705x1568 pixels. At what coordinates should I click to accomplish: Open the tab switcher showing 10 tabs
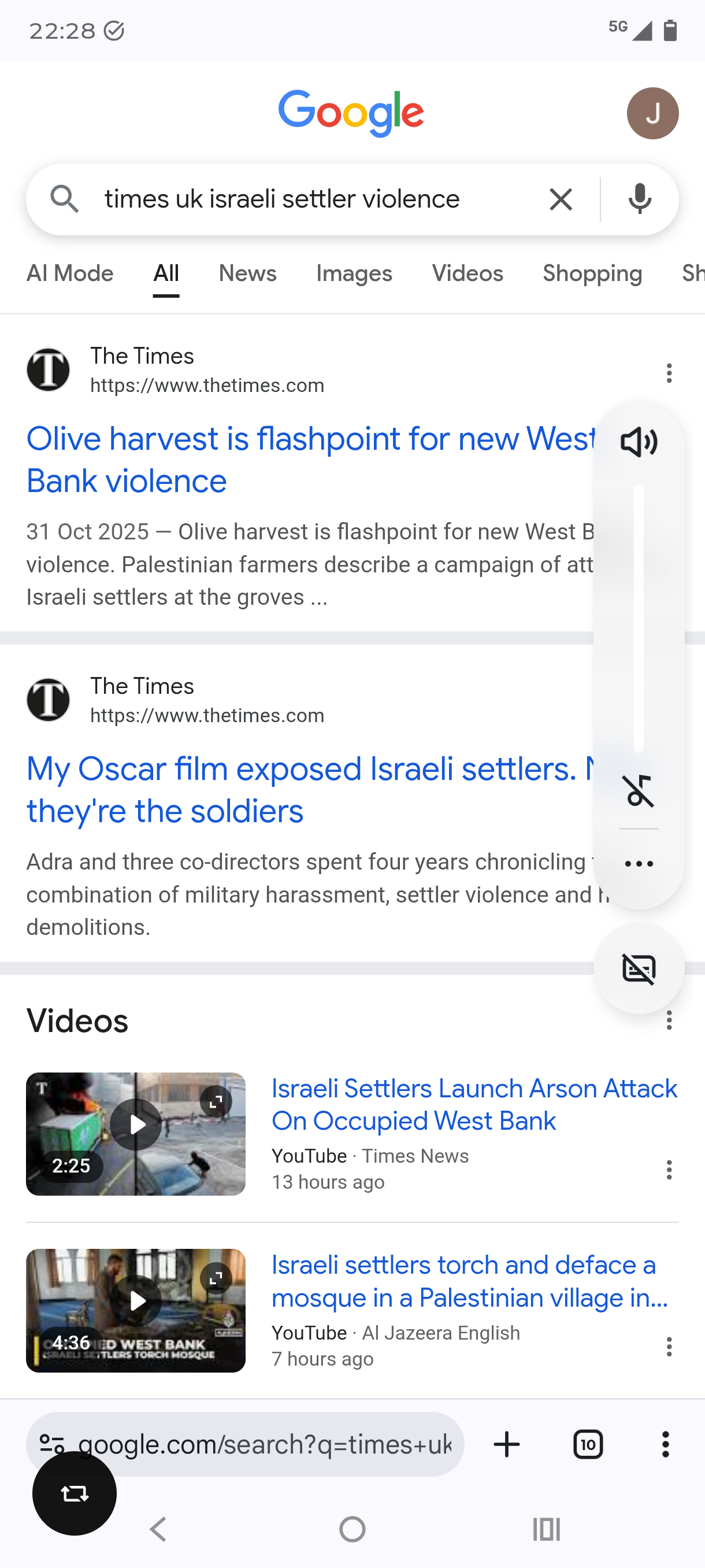pyautogui.click(x=588, y=1444)
